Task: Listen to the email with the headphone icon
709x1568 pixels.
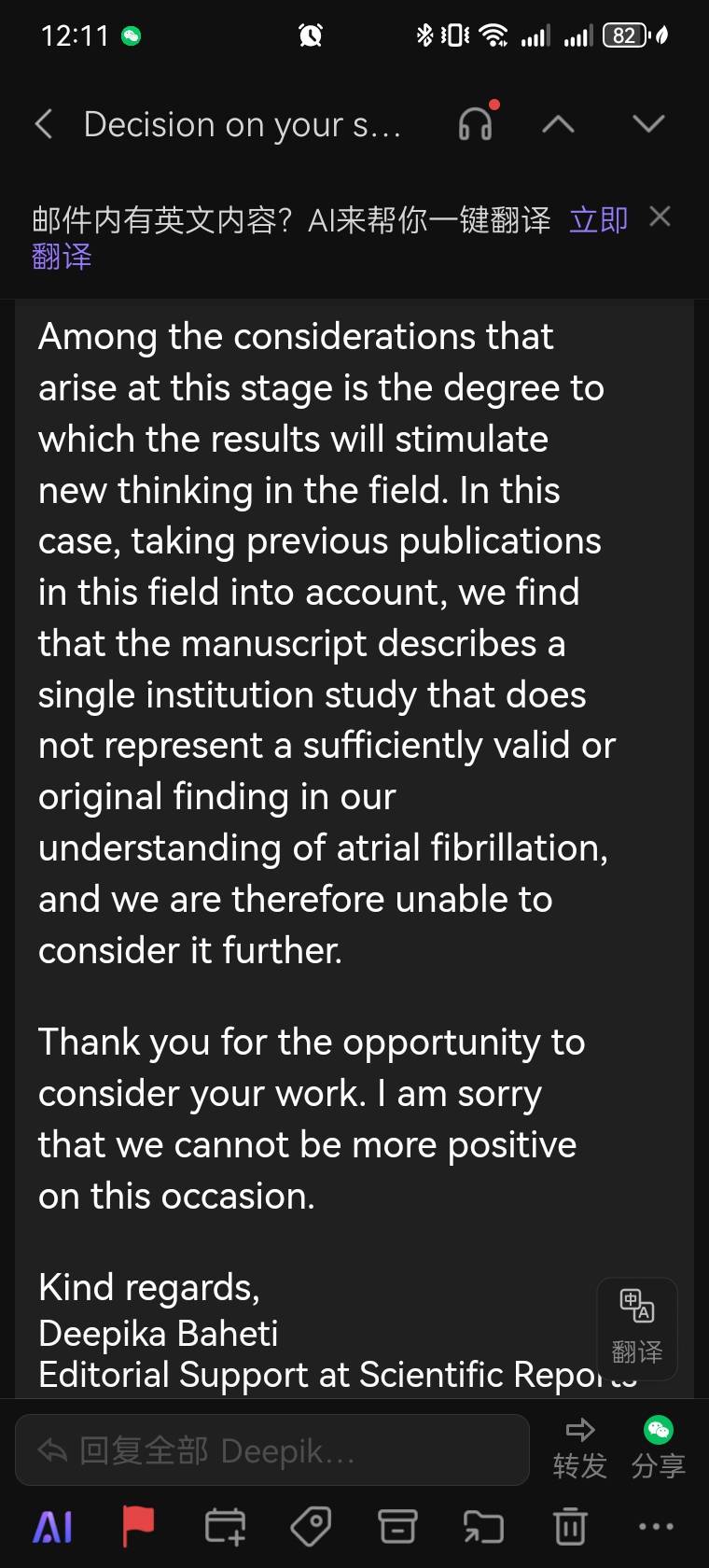Action: 476,123
